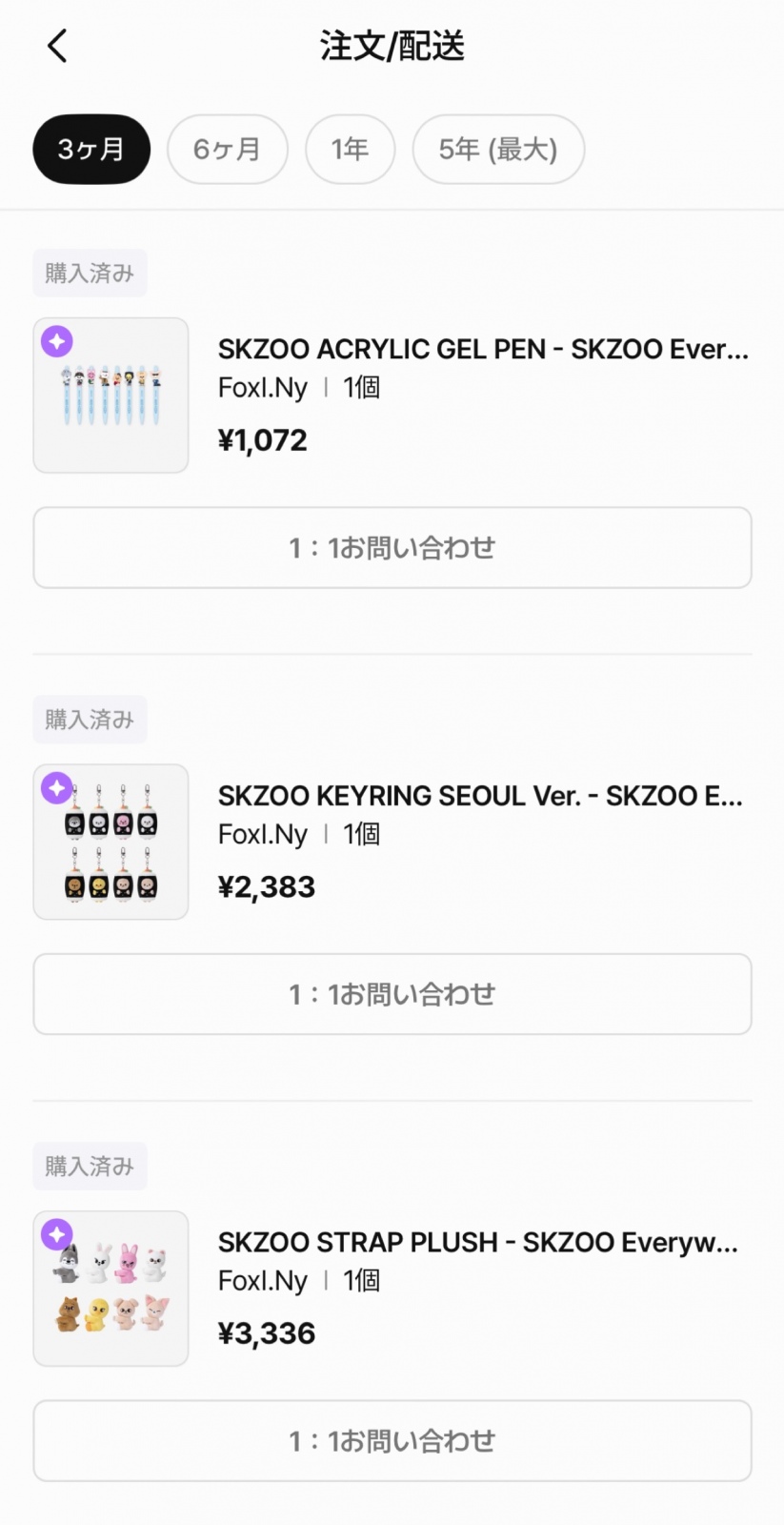Start 1:1お問い合わせ for the STRAP PLUSH order
The height and width of the screenshot is (1525, 784).
click(392, 1440)
